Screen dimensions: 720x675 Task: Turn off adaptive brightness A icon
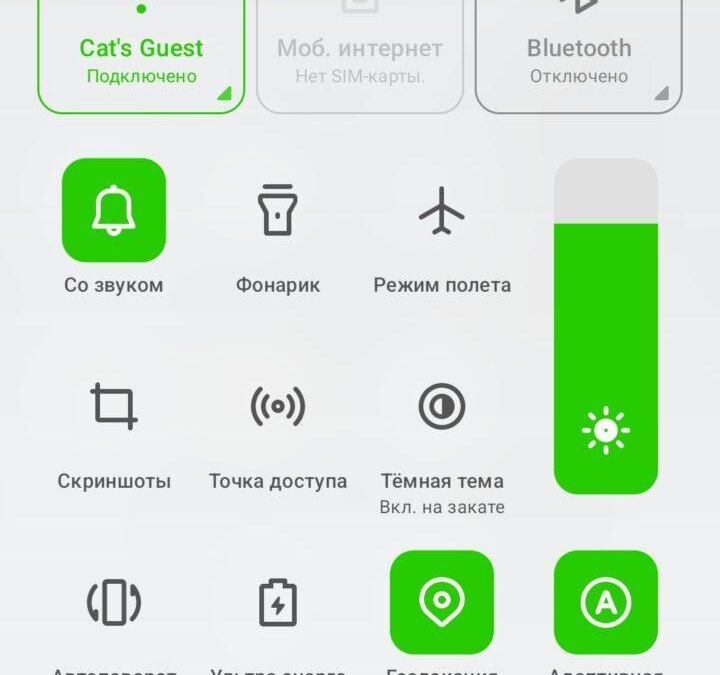[x=606, y=602]
